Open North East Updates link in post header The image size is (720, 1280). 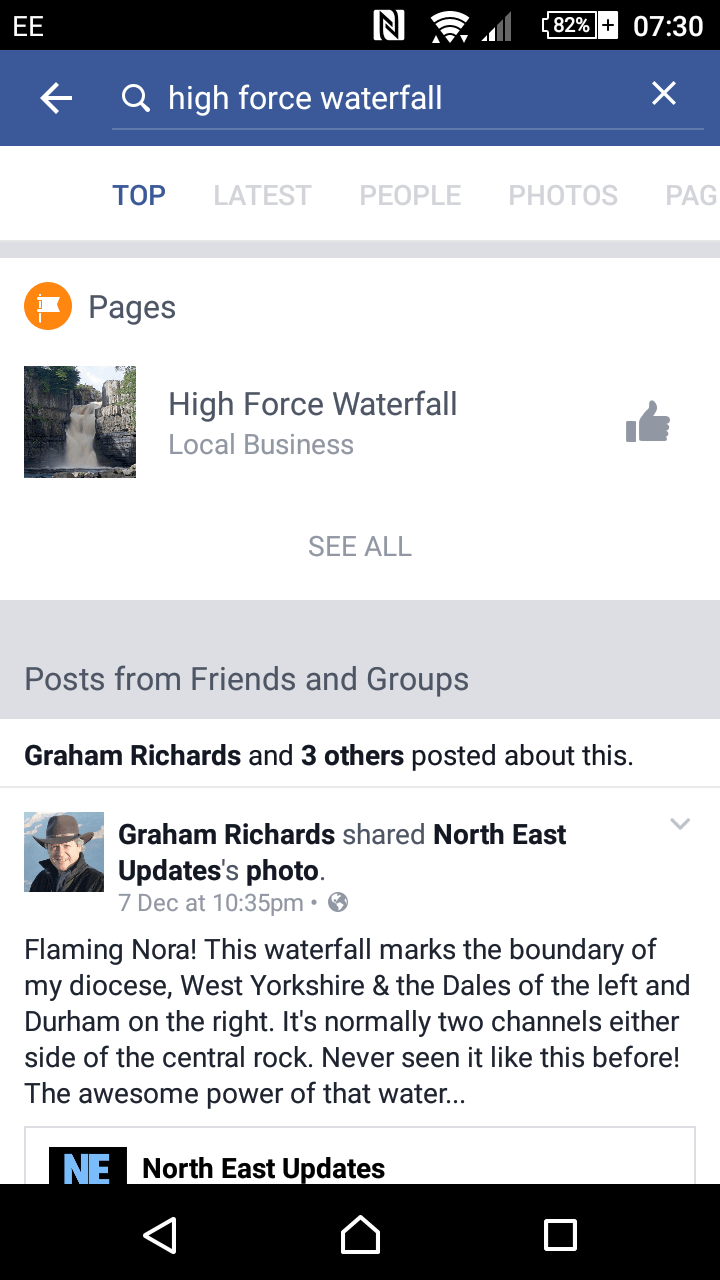point(500,835)
